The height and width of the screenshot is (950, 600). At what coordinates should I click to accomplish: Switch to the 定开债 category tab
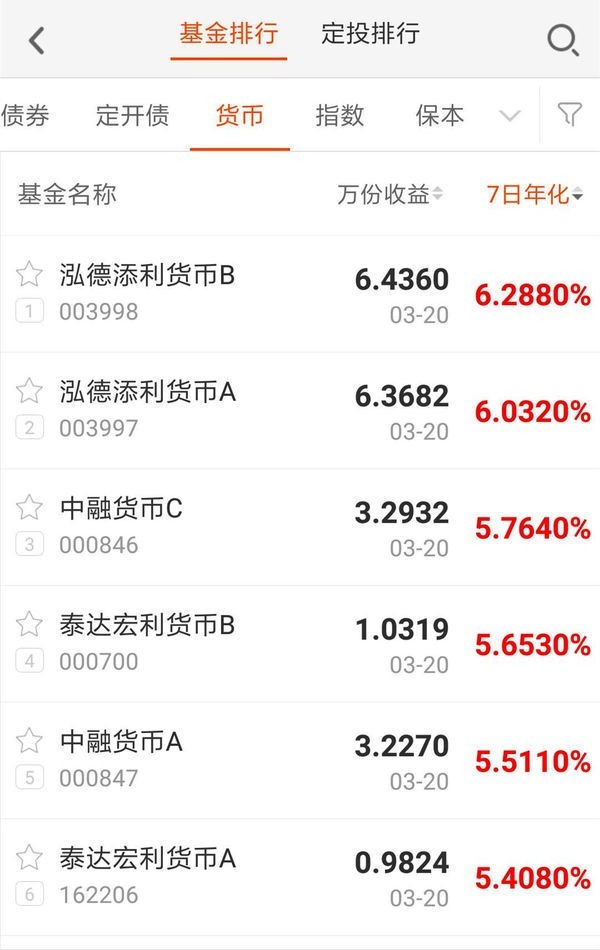(x=132, y=115)
